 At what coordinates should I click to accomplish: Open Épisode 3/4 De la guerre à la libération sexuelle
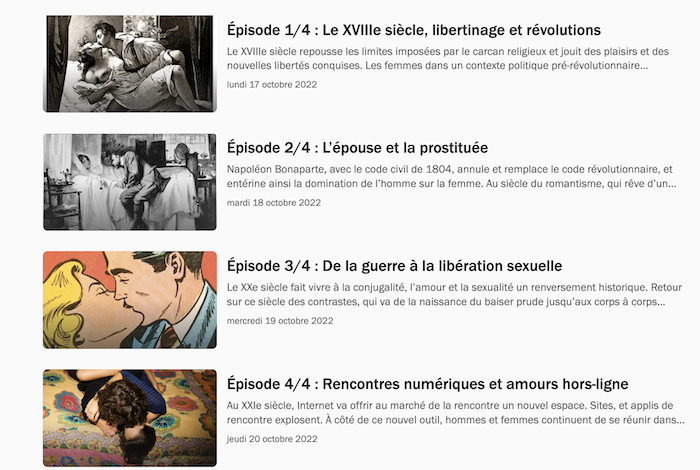click(x=394, y=266)
